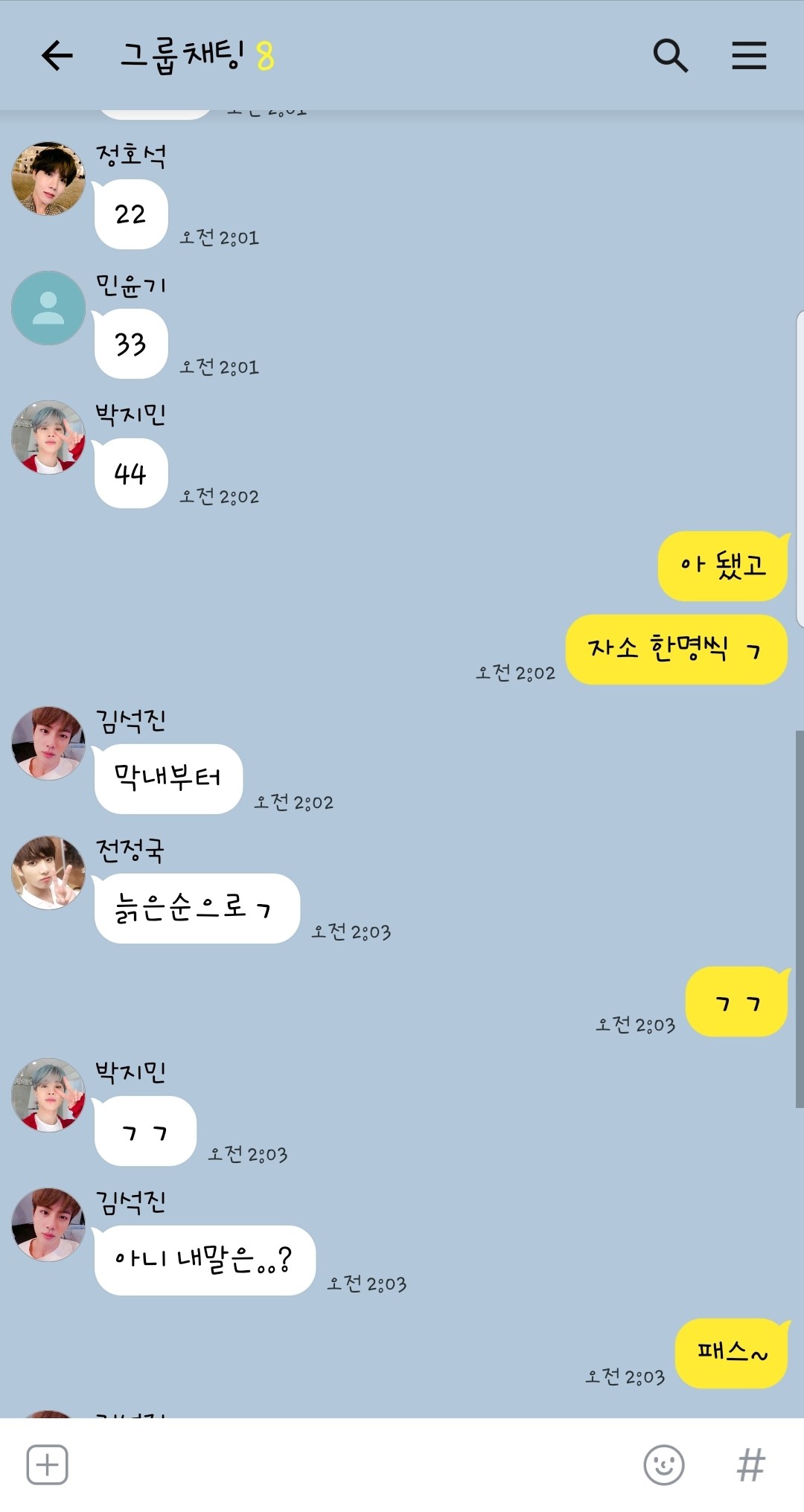Focus the message input field
This screenshot has width=804, height=1512.
[350, 1464]
